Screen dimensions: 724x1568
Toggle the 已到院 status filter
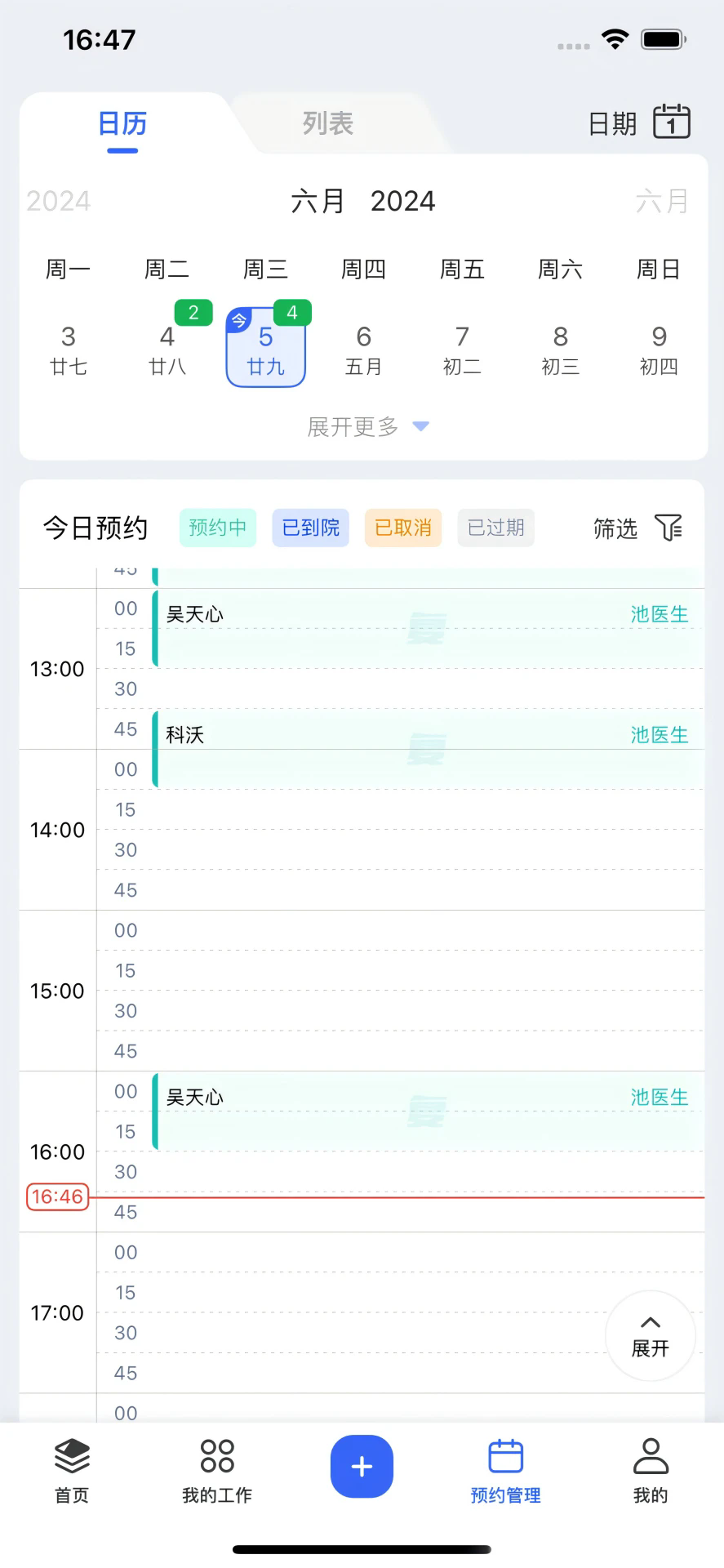point(309,528)
